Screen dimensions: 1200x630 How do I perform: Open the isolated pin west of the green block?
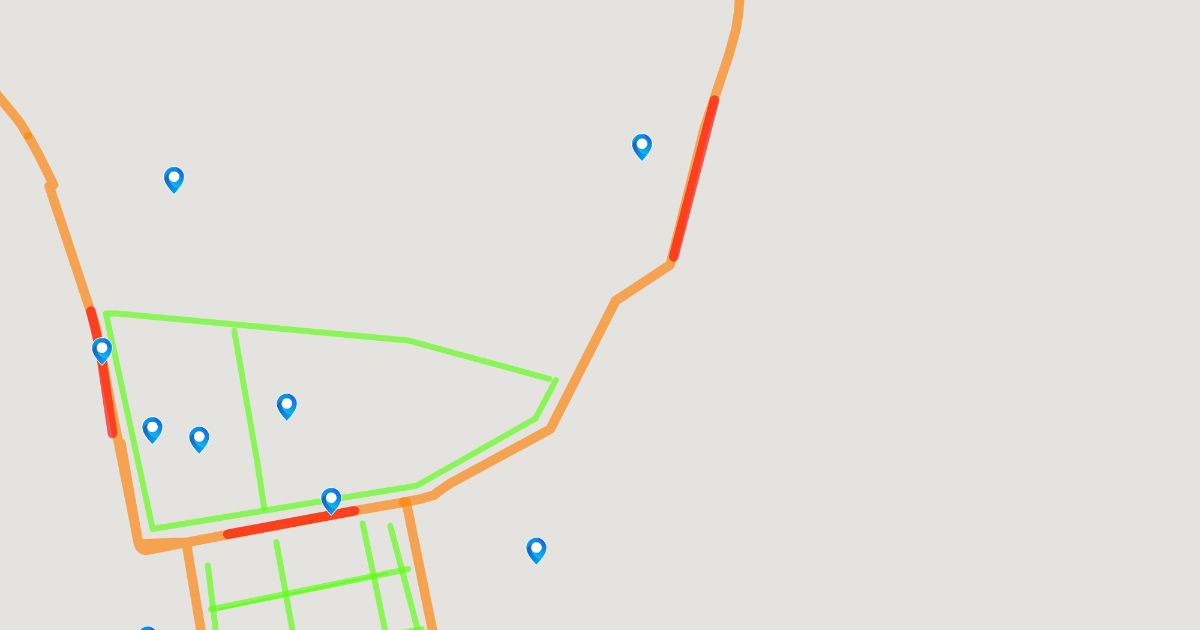tap(174, 179)
